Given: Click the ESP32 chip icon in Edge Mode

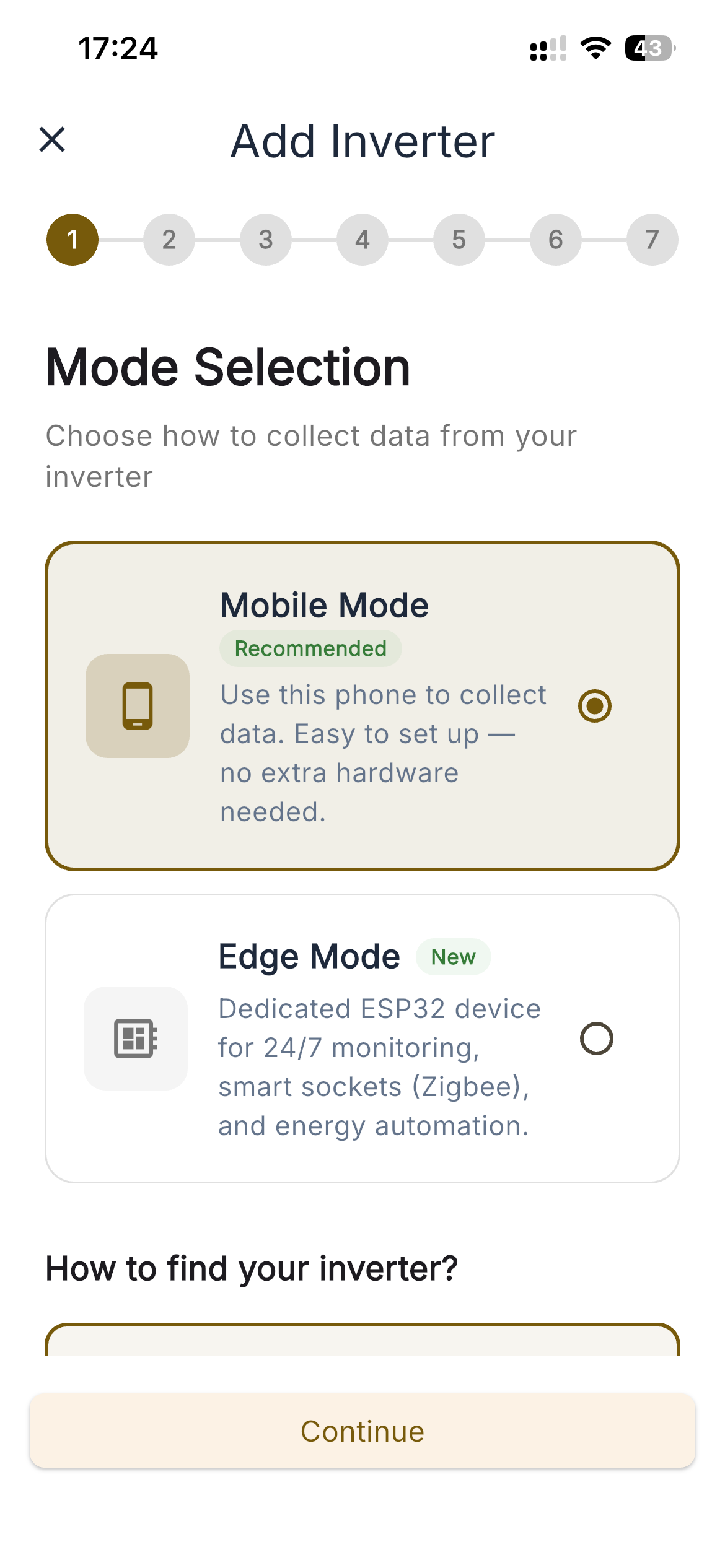Looking at the screenshot, I should 135,1038.
